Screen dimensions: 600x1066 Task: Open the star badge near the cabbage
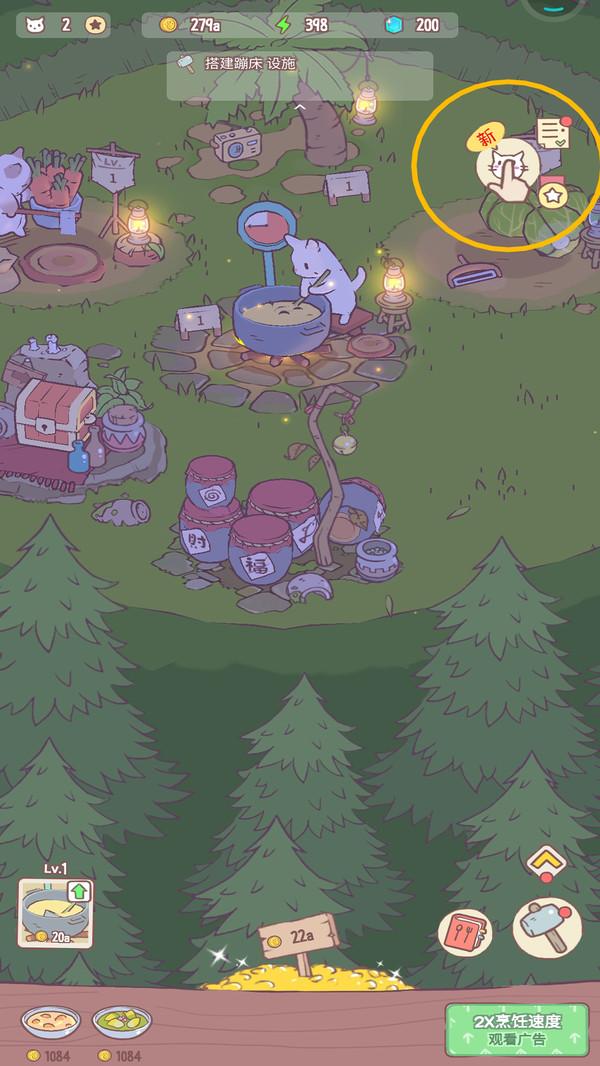[x=552, y=193]
